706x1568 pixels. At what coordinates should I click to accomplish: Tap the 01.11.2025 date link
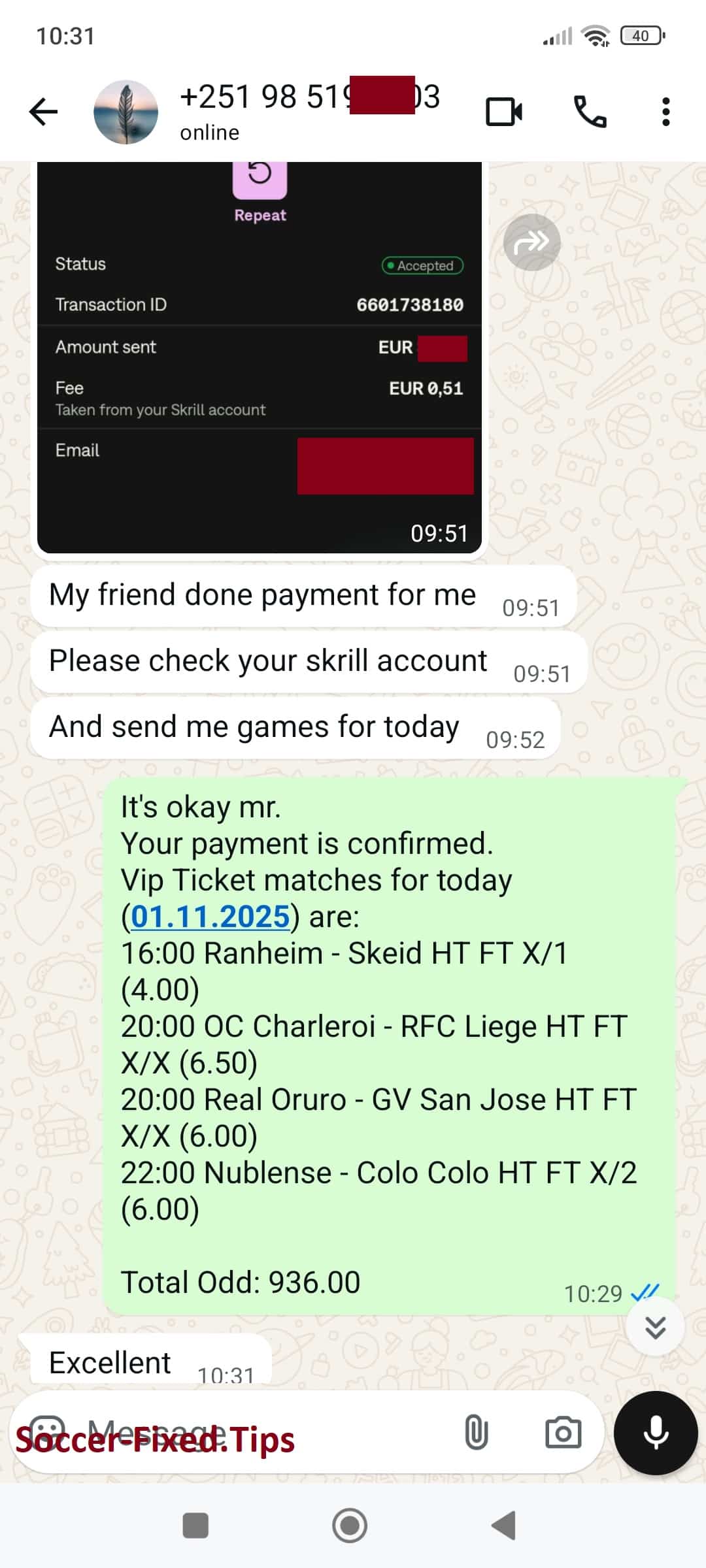pos(210,917)
